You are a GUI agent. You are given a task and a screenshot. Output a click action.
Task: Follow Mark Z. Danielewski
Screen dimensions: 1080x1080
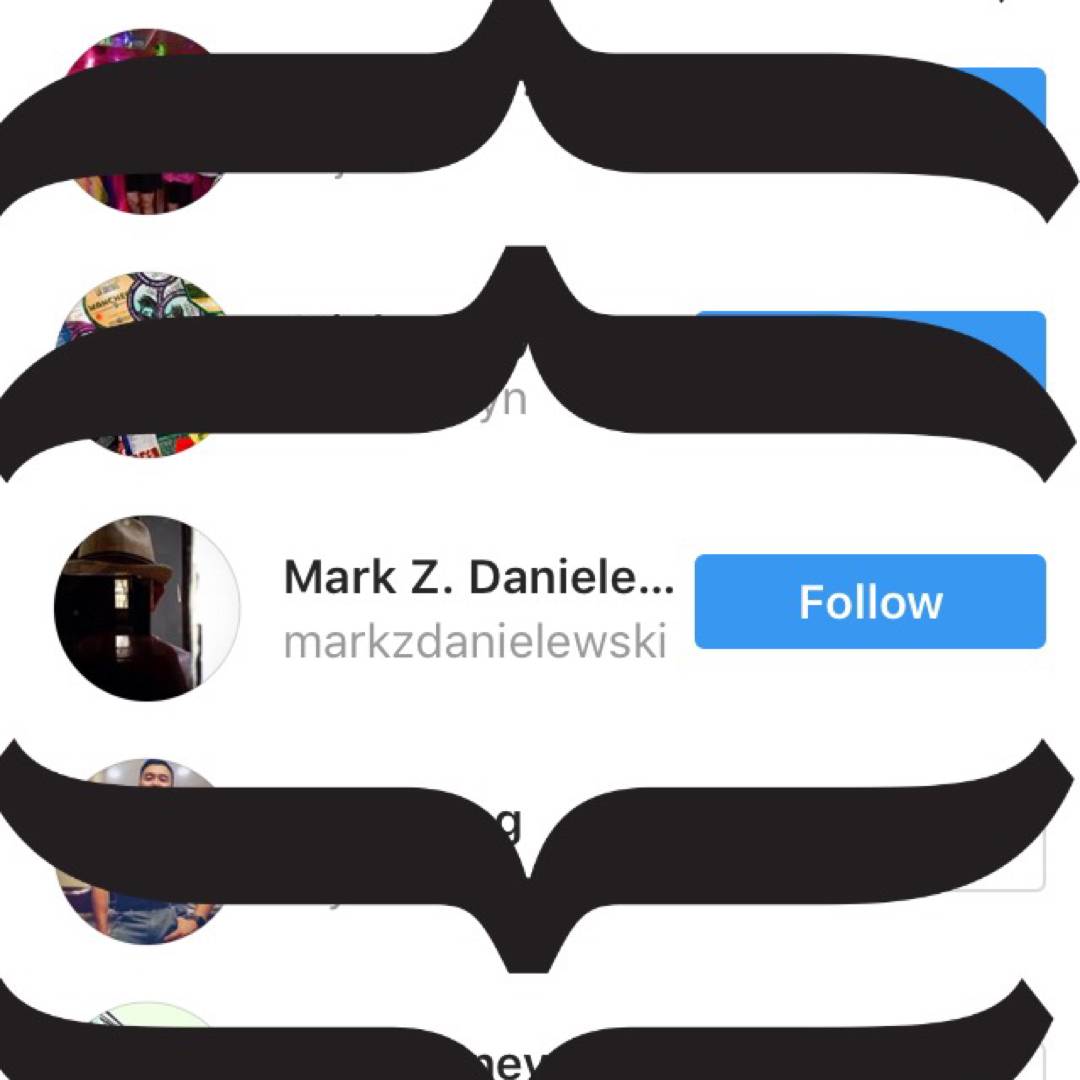tap(869, 602)
